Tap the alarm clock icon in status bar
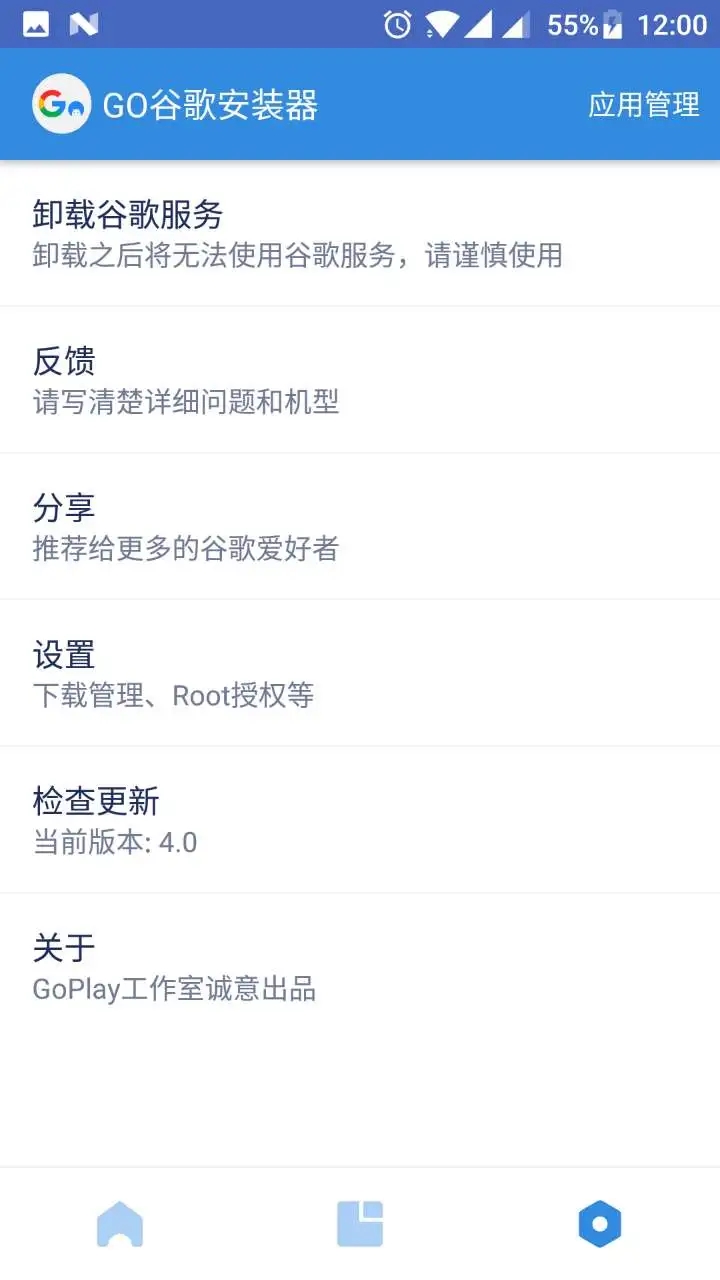 [x=396, y=23]
